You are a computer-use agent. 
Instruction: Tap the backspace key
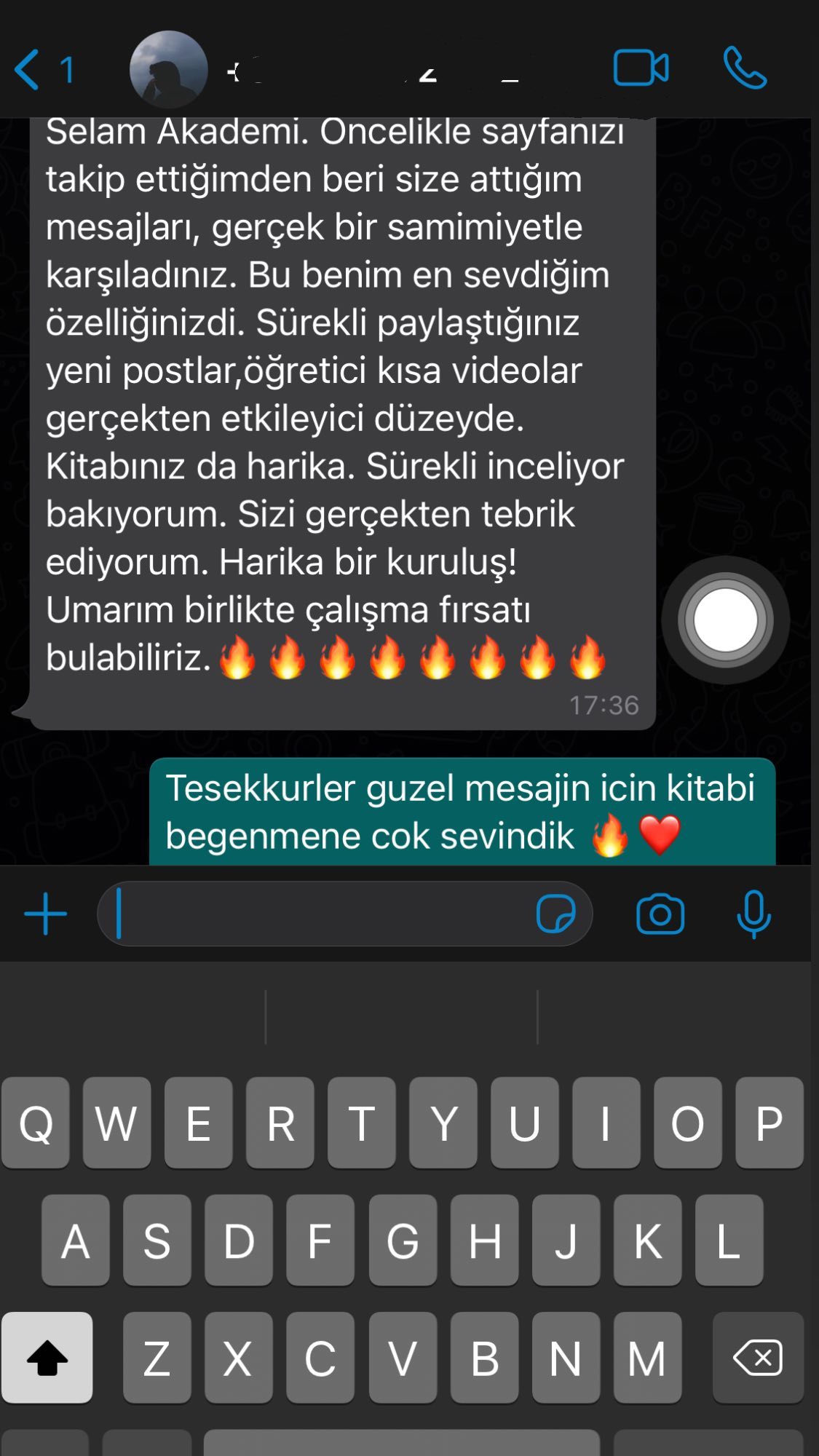point(758,1358)
